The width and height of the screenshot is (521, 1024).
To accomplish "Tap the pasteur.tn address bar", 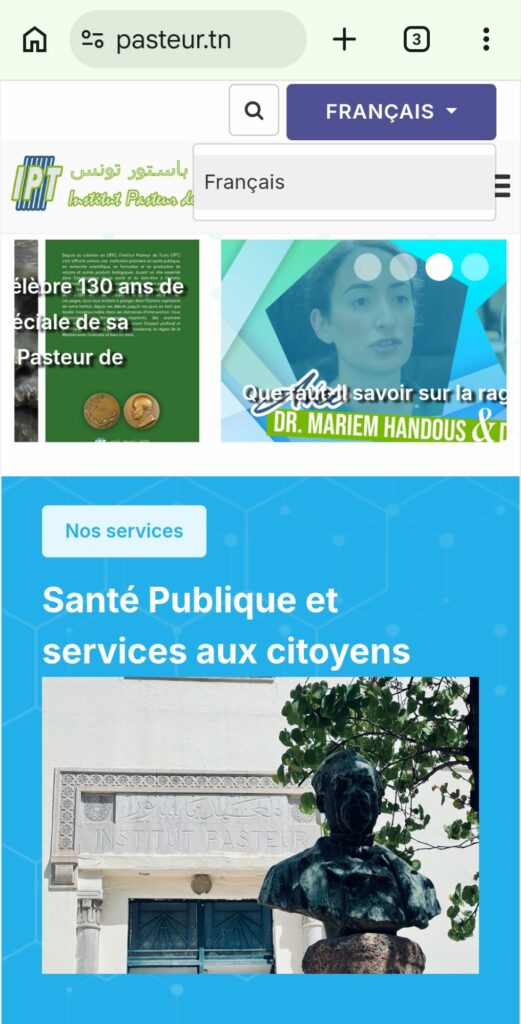I will pos(188,40).
